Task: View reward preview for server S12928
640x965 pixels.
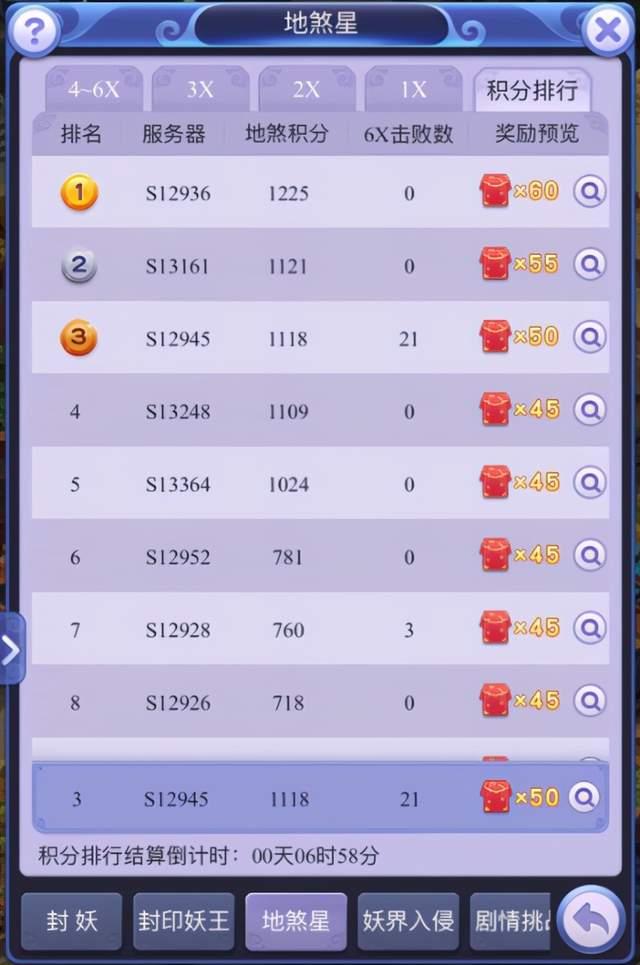Action: click(x=590, y=628)
